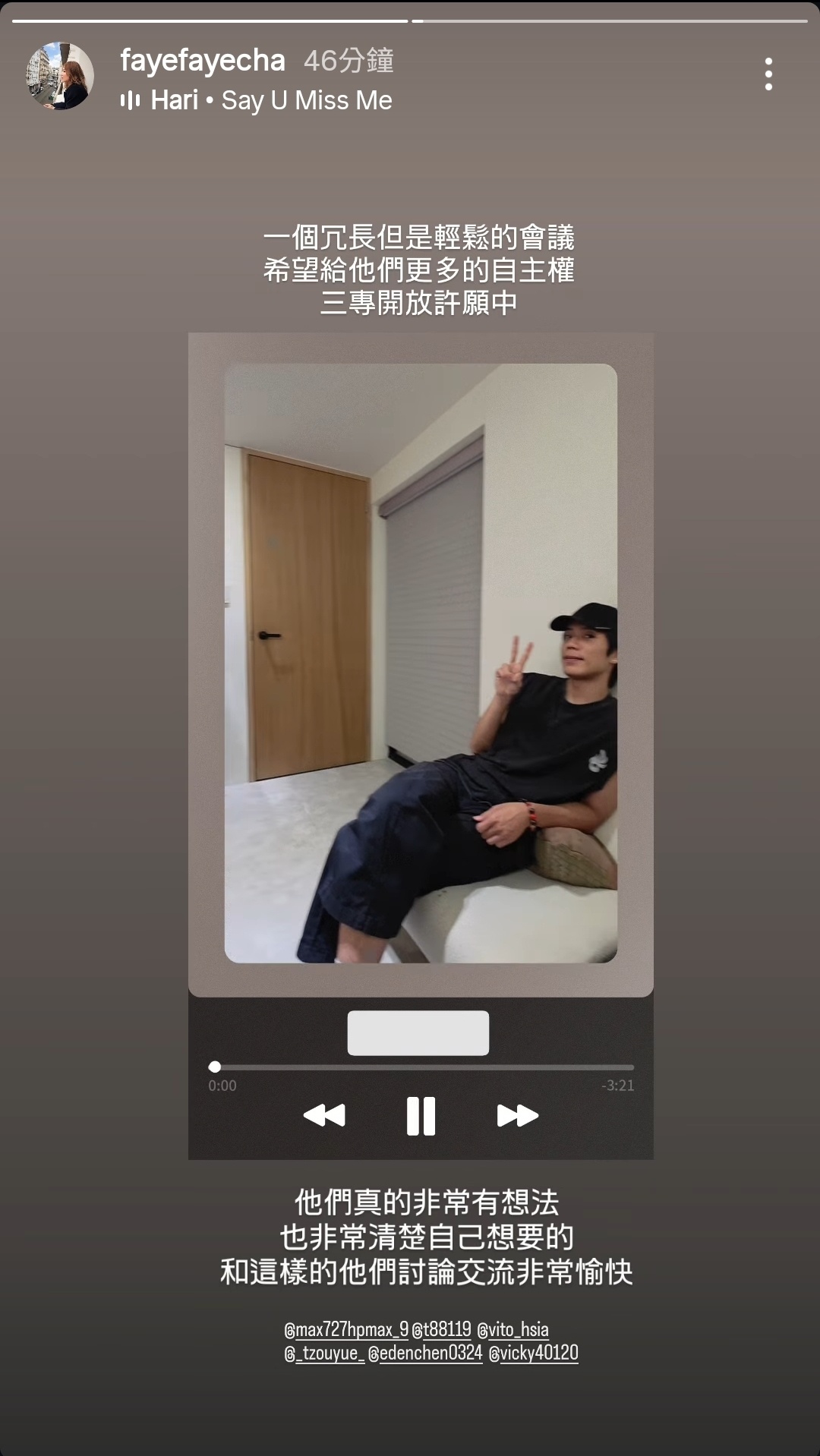
Task: Open the @edenchen0324 mention
Action: click(425, 1353)
